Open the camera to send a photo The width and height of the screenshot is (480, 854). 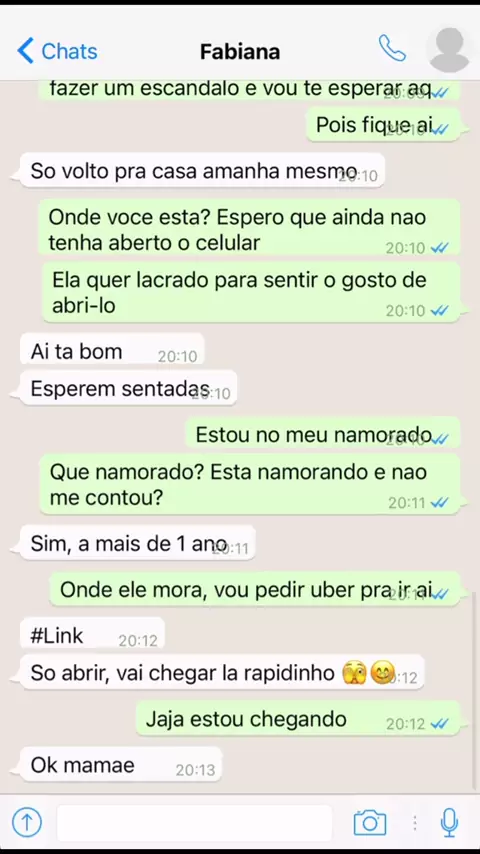point(370,822)
